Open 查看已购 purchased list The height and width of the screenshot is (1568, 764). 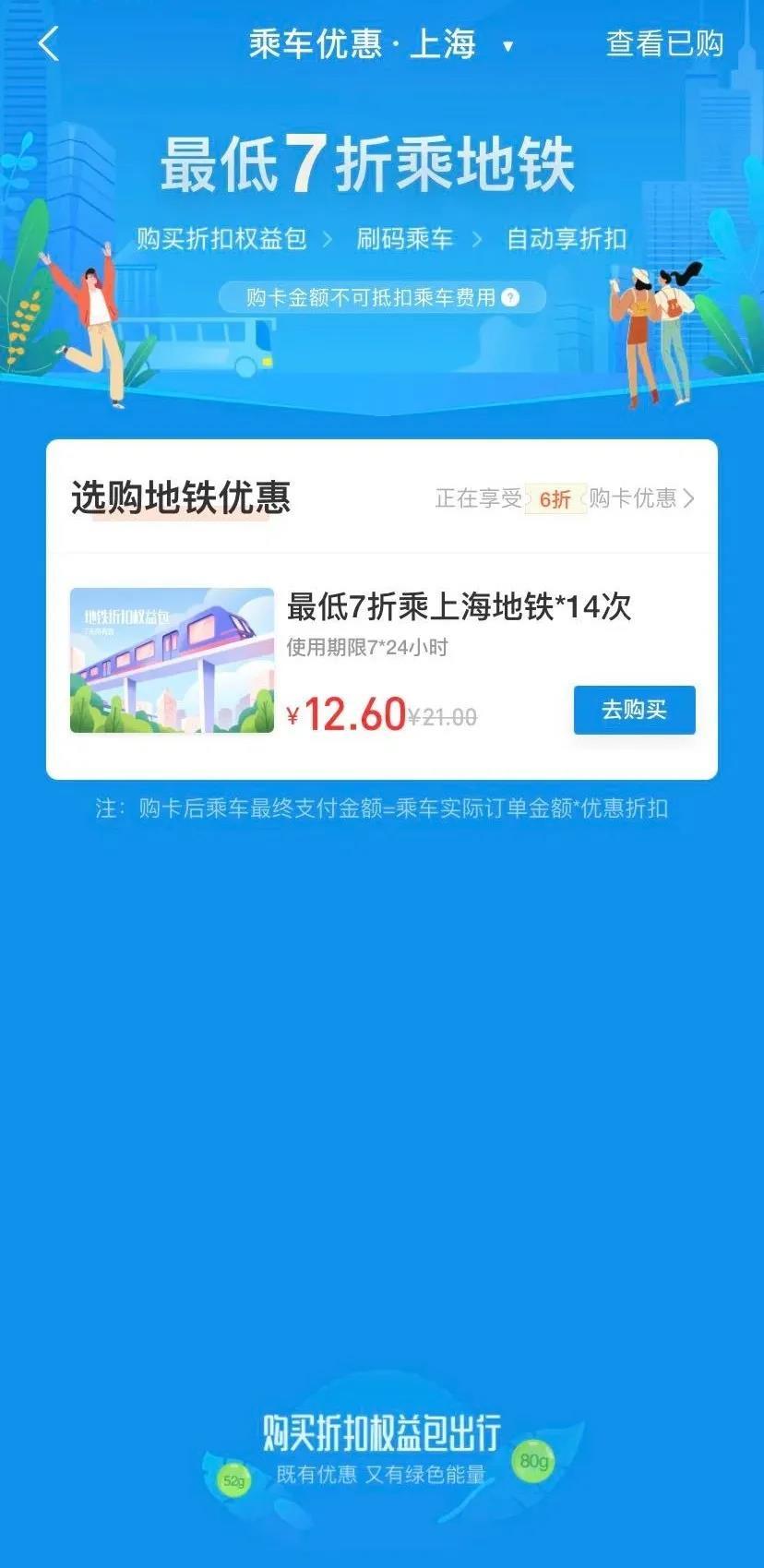coord(664,43)
